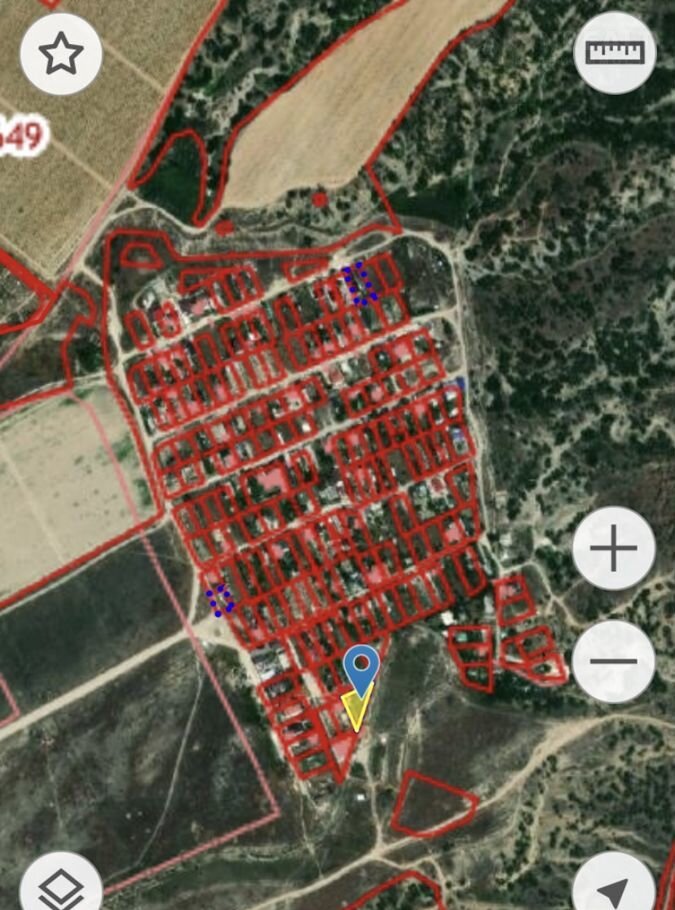
Task: Open the ruler measurement tool
Action: (x=615, y=54)
